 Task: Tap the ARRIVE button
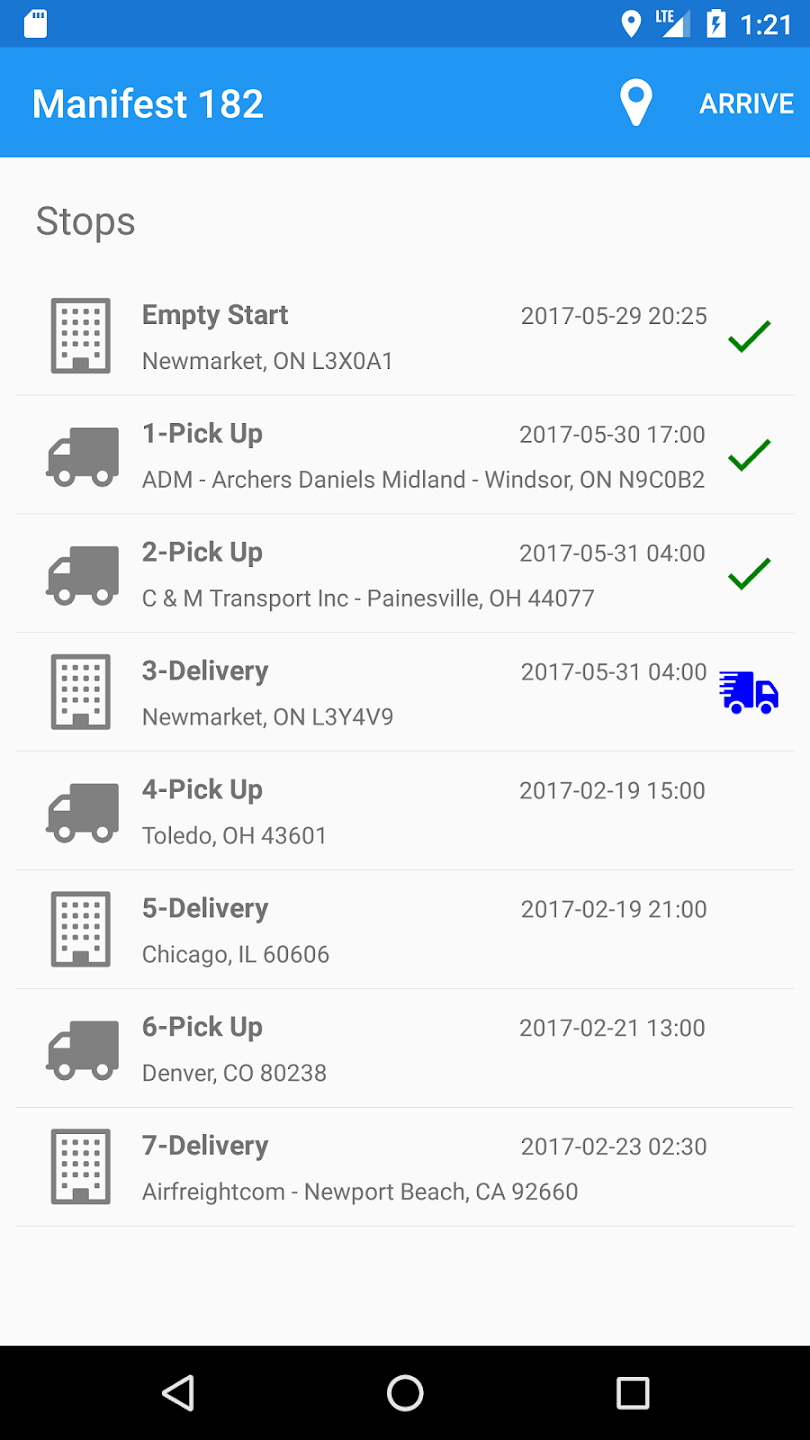(746, 102)
